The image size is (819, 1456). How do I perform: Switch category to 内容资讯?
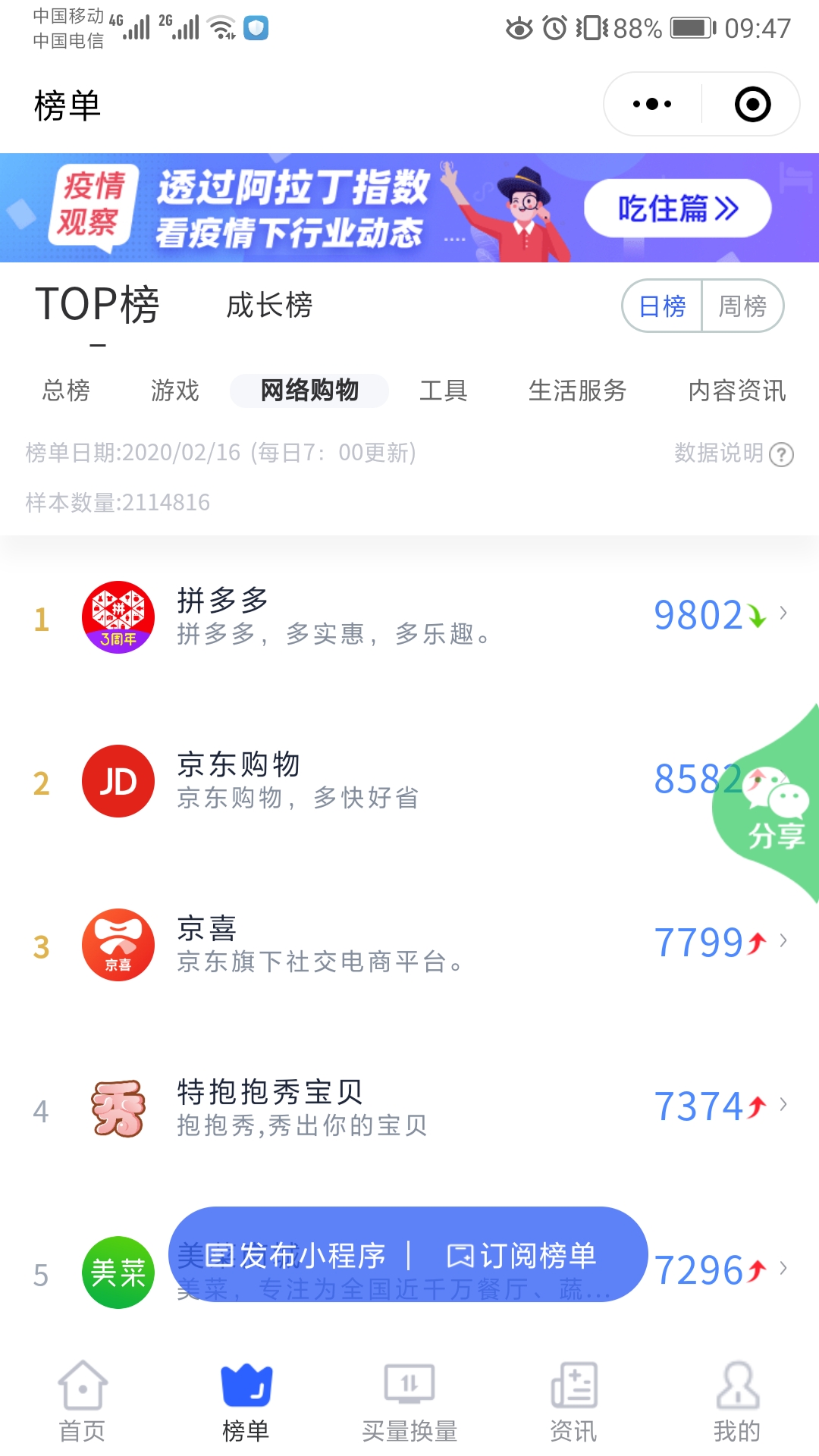point(736,391)
